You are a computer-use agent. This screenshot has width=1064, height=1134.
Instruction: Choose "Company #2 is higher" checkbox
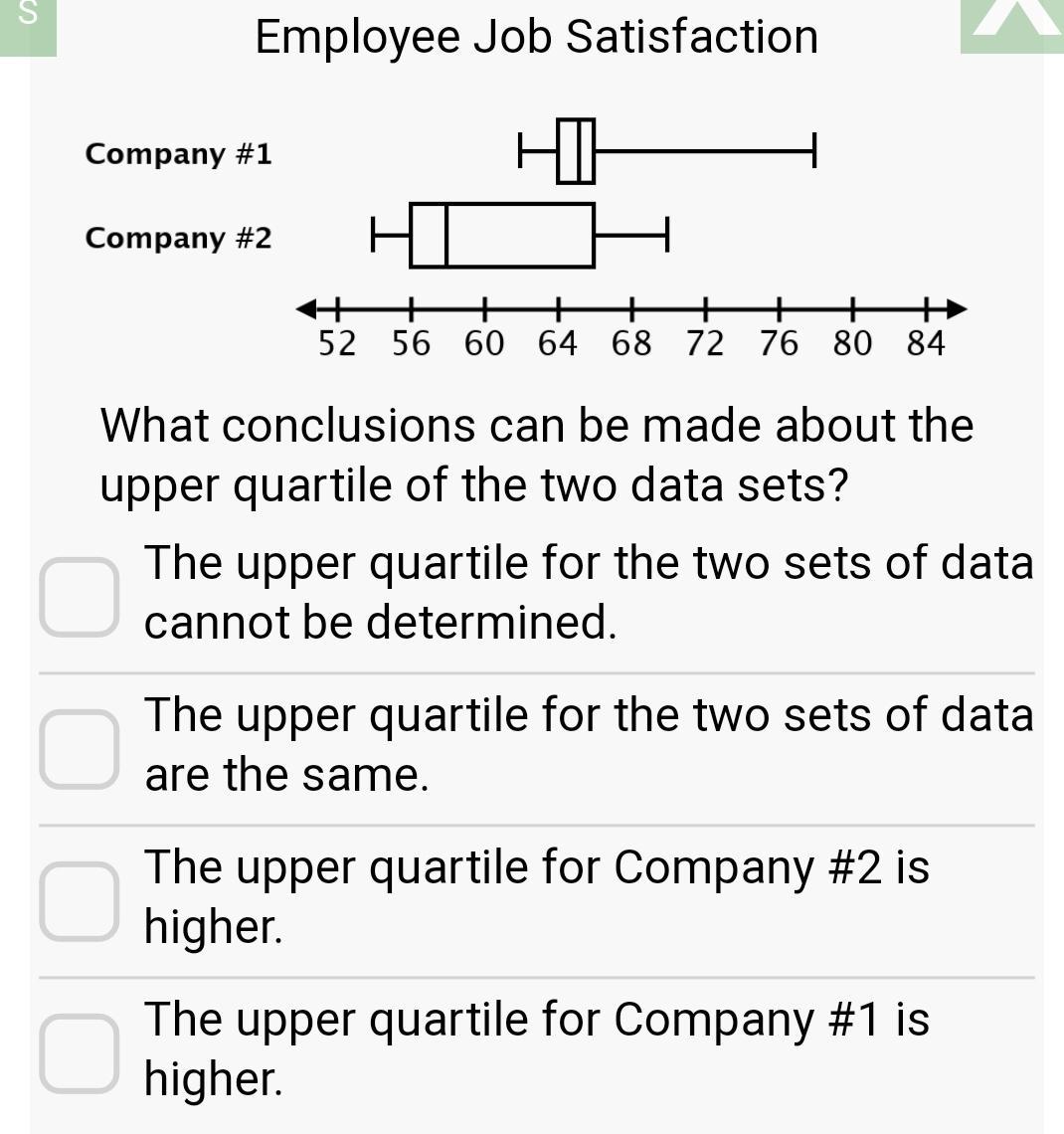(80, 901)
